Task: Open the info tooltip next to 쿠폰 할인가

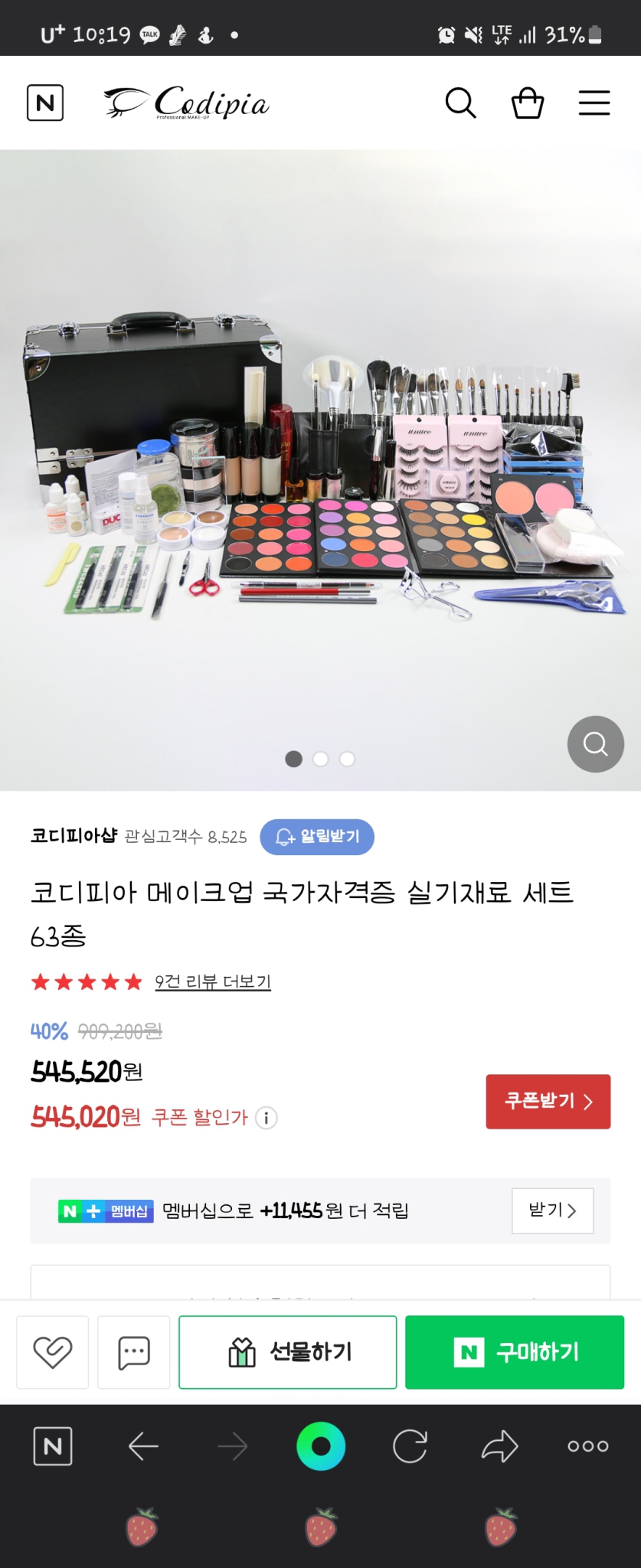Action: 265,1118
